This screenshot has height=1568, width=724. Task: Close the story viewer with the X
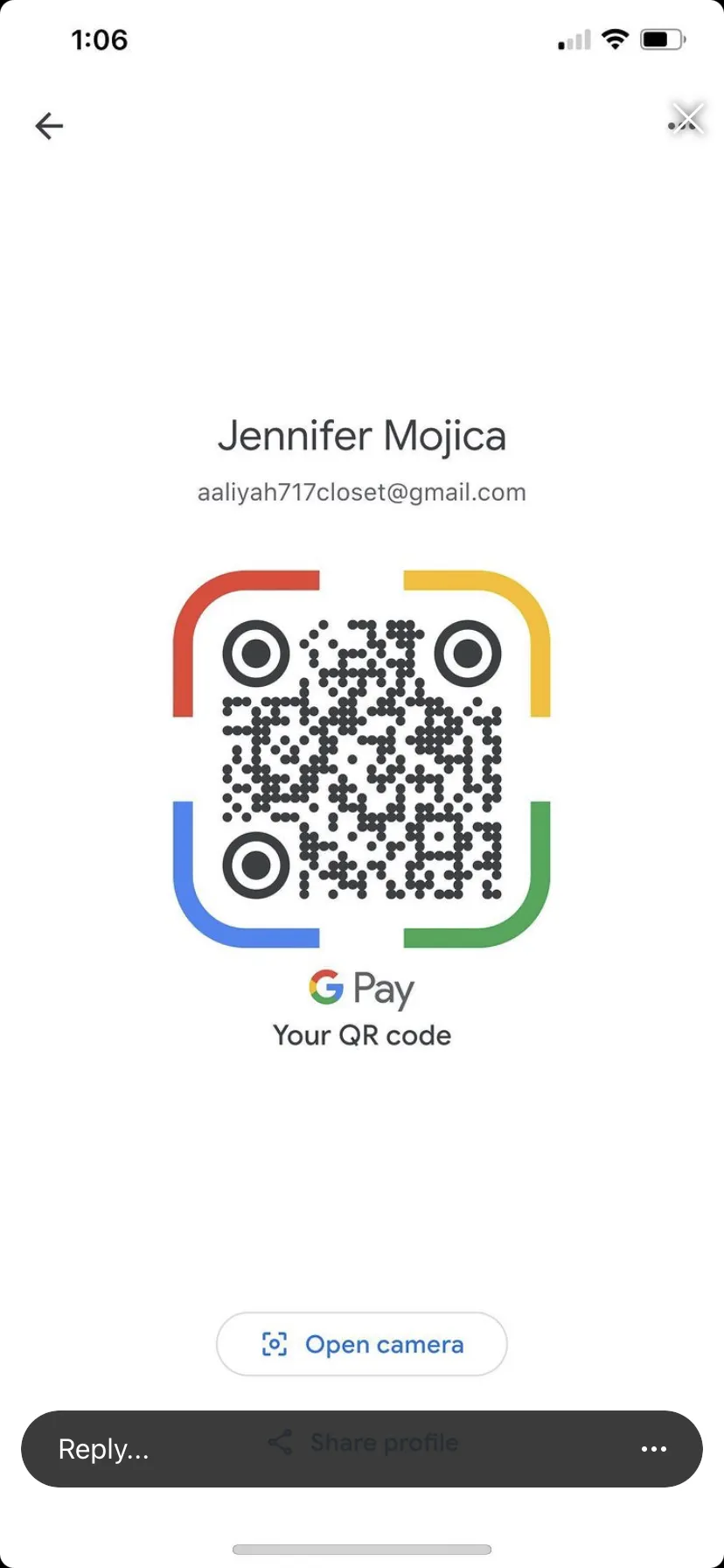pos(688,118)
